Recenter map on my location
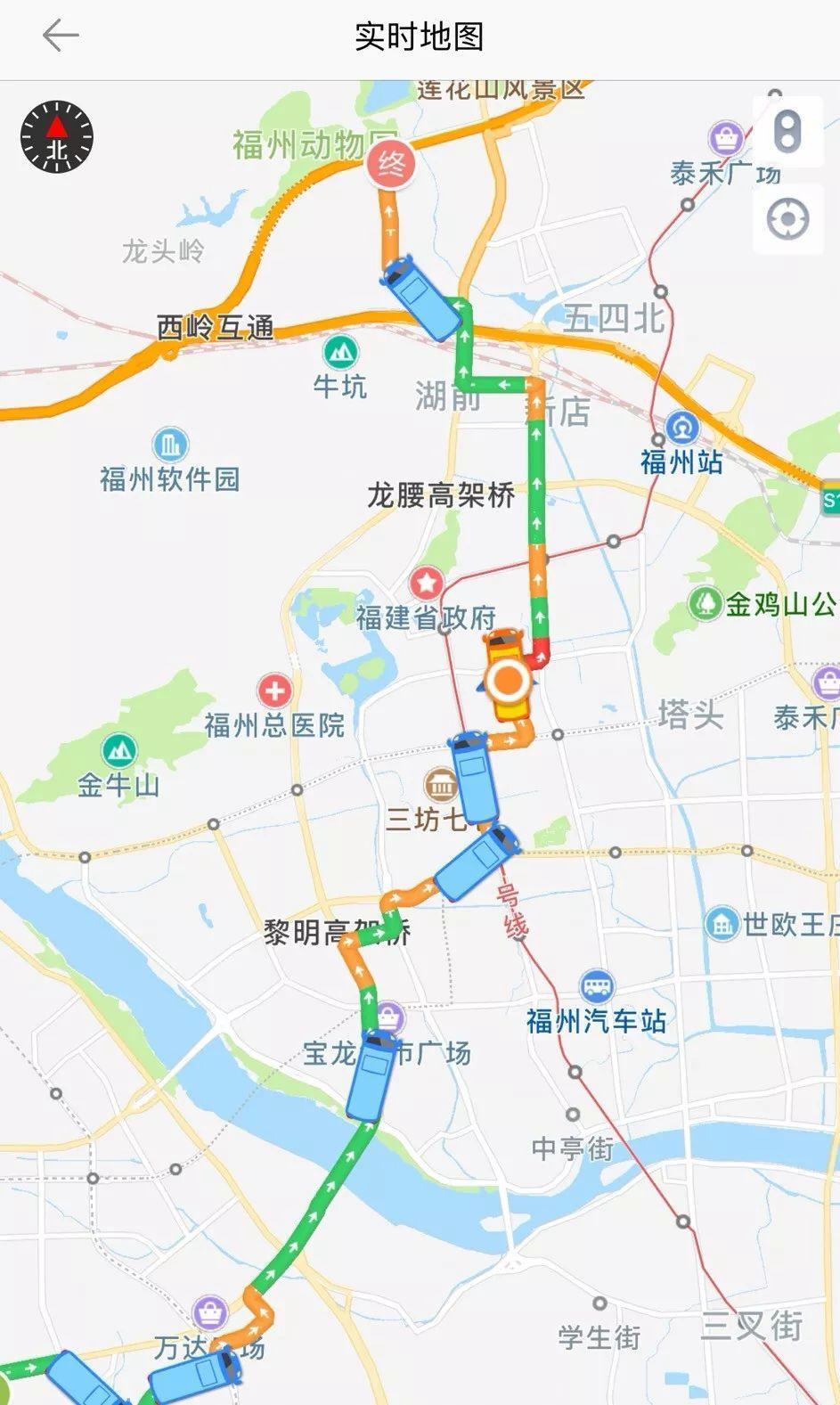The image size is (840, 1405). [787, 219]
